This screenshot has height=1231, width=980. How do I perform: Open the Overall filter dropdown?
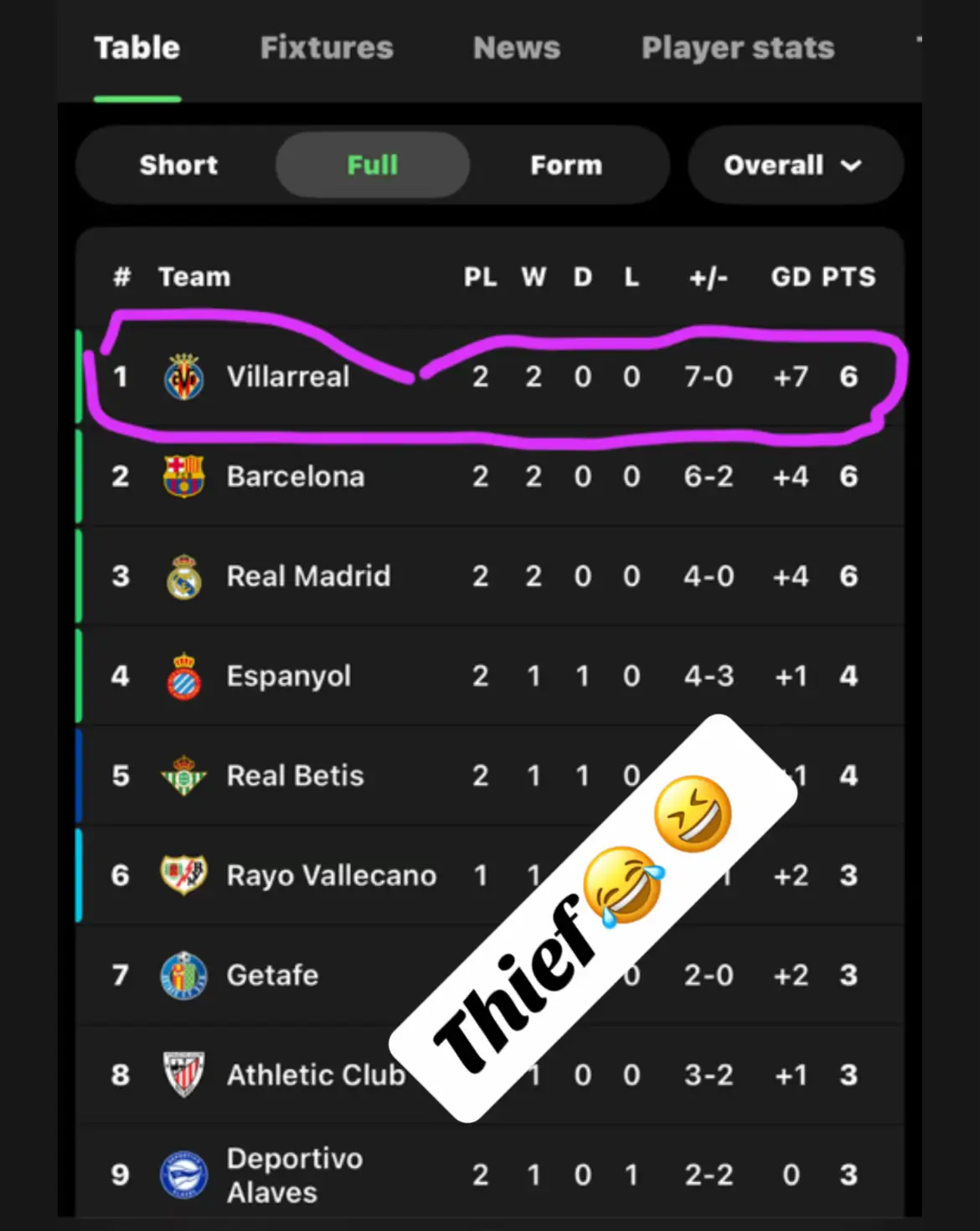tap(794, 165)
